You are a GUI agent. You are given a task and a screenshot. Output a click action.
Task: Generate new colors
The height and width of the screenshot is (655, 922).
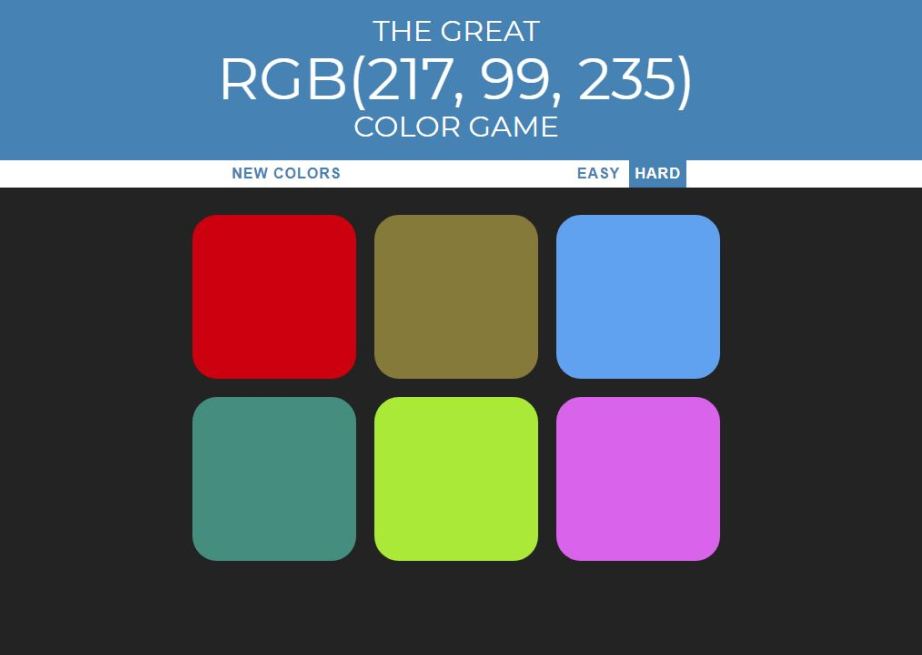286,173
